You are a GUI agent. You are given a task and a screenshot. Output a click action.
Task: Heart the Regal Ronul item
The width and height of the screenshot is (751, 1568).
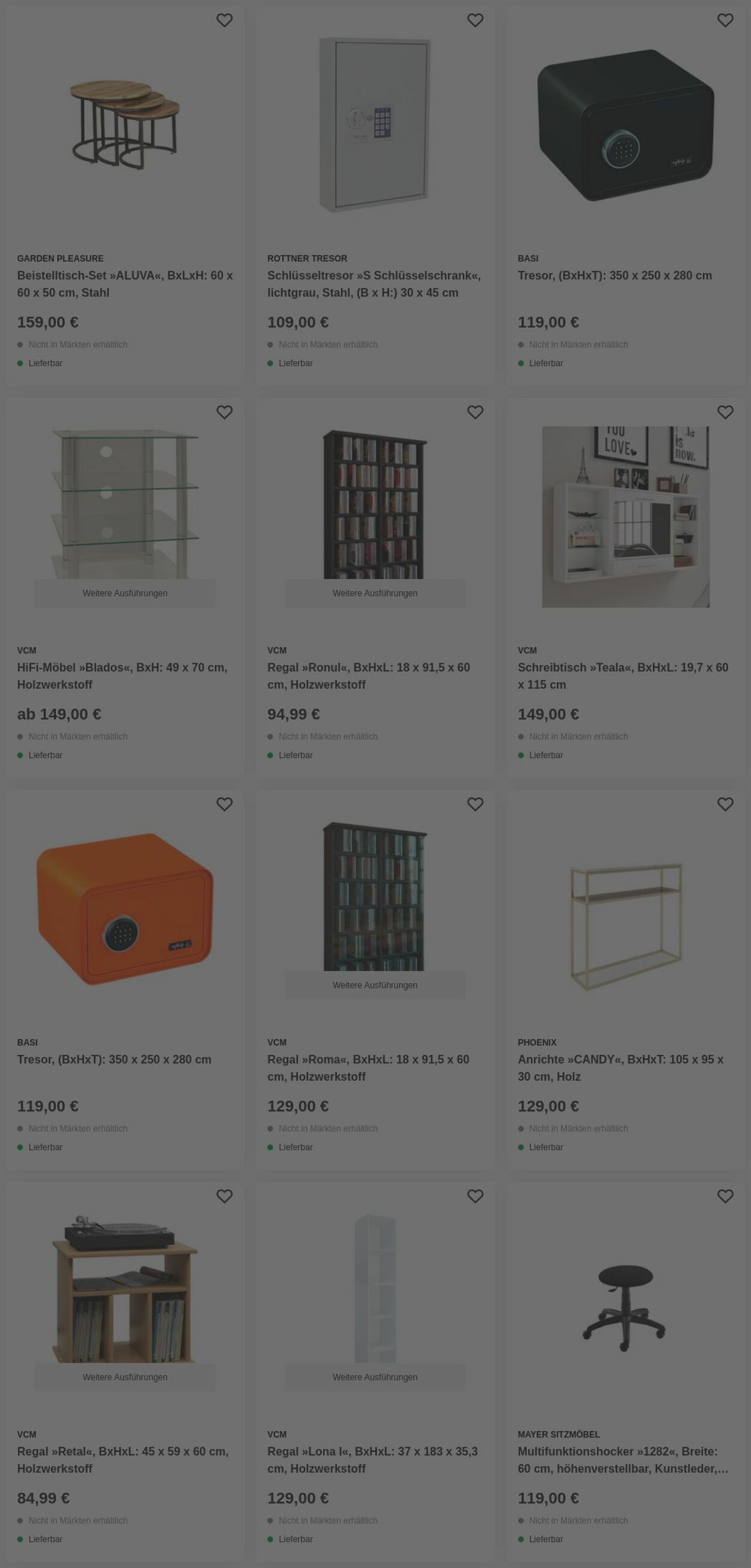(x=475, y=412)
